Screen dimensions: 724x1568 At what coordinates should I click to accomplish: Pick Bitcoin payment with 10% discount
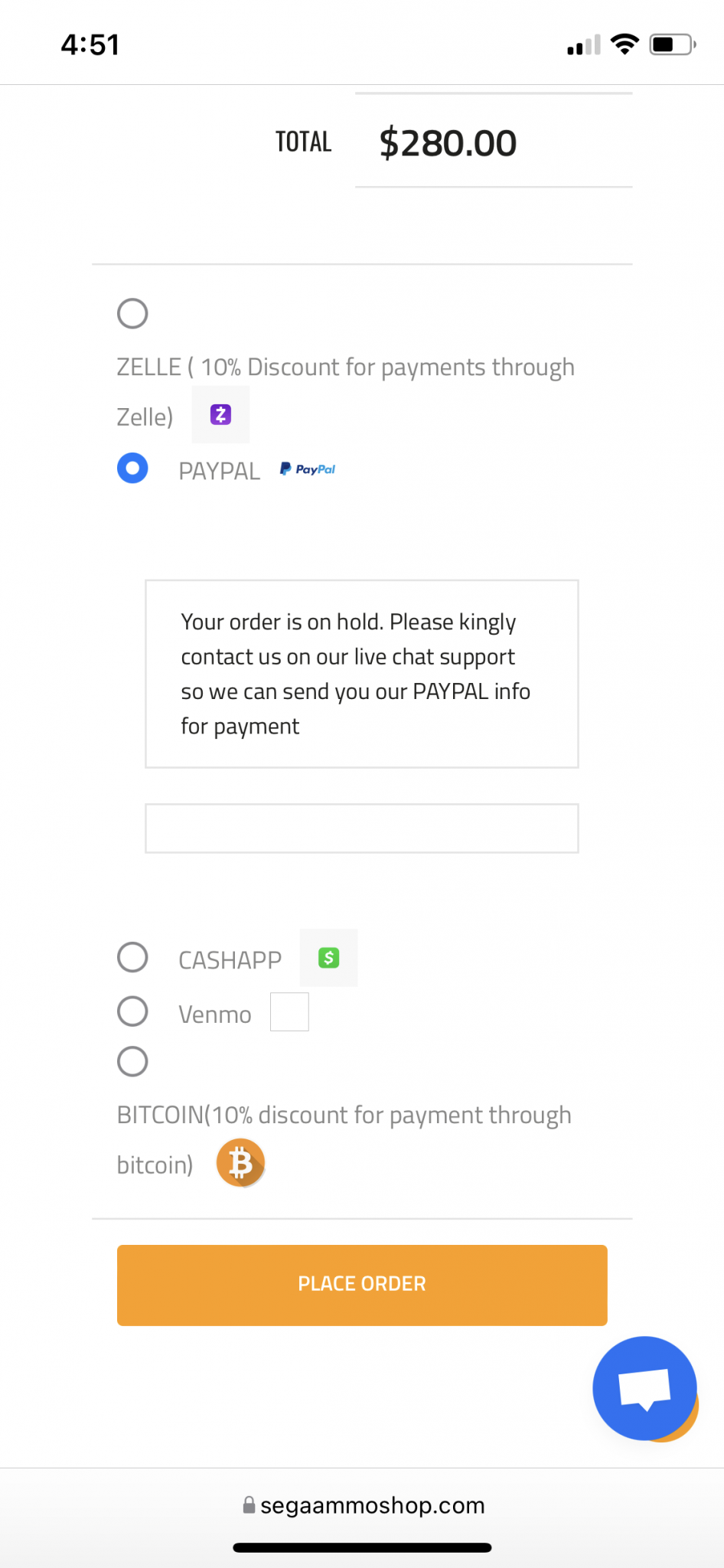[x=132, y=1061]
